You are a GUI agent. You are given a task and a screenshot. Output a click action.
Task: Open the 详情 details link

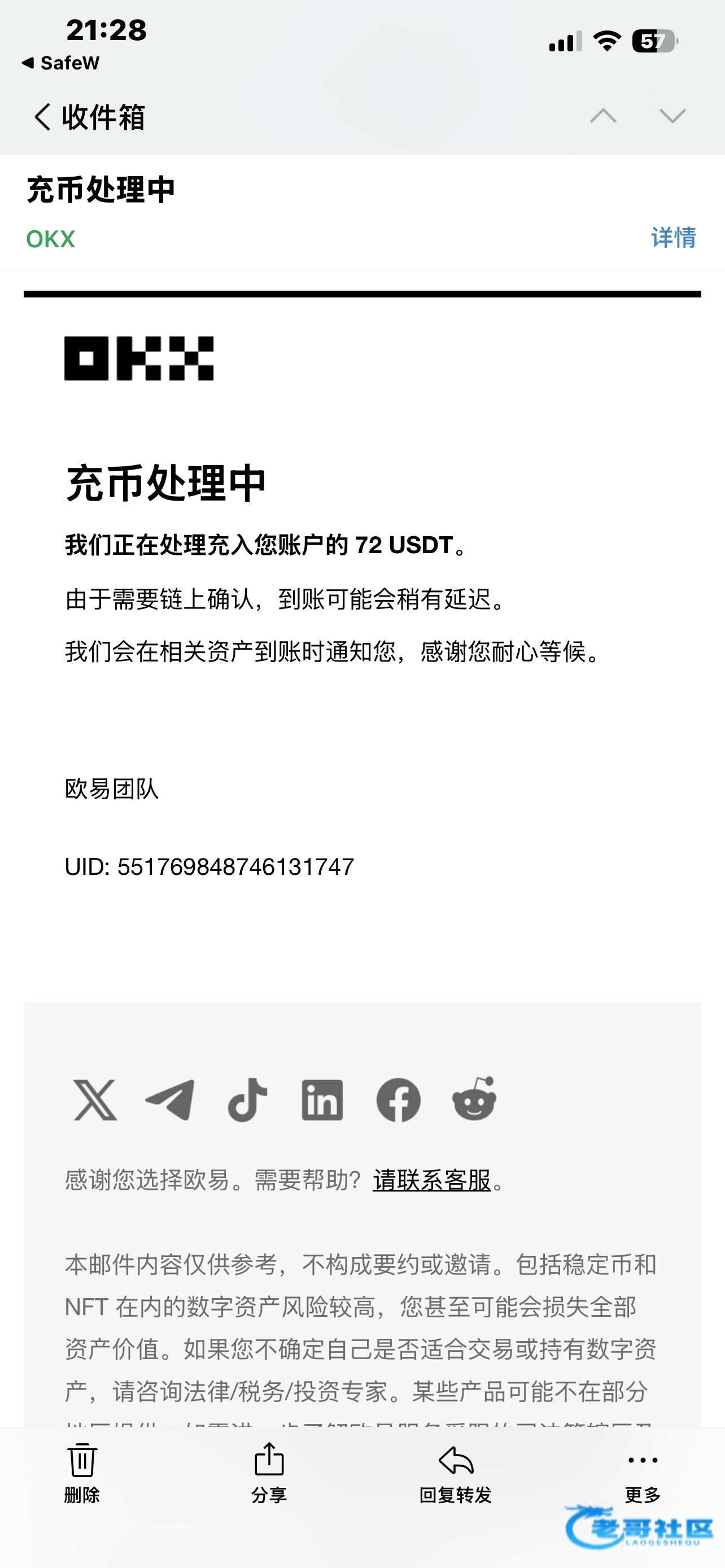click(672, 238)
